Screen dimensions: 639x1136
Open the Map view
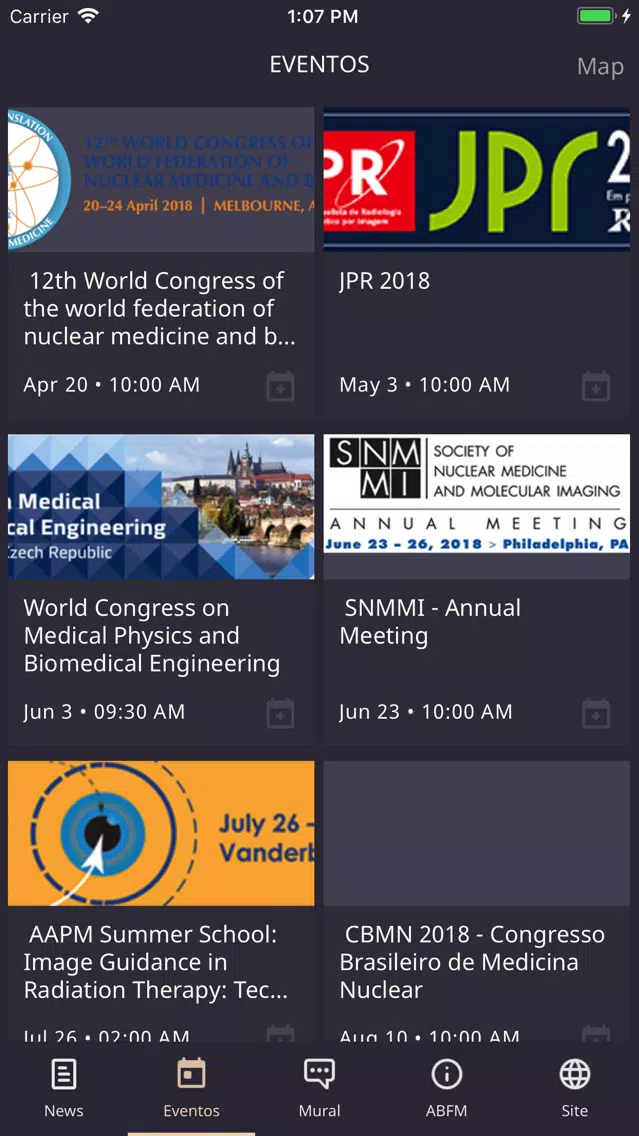(600, 67)
